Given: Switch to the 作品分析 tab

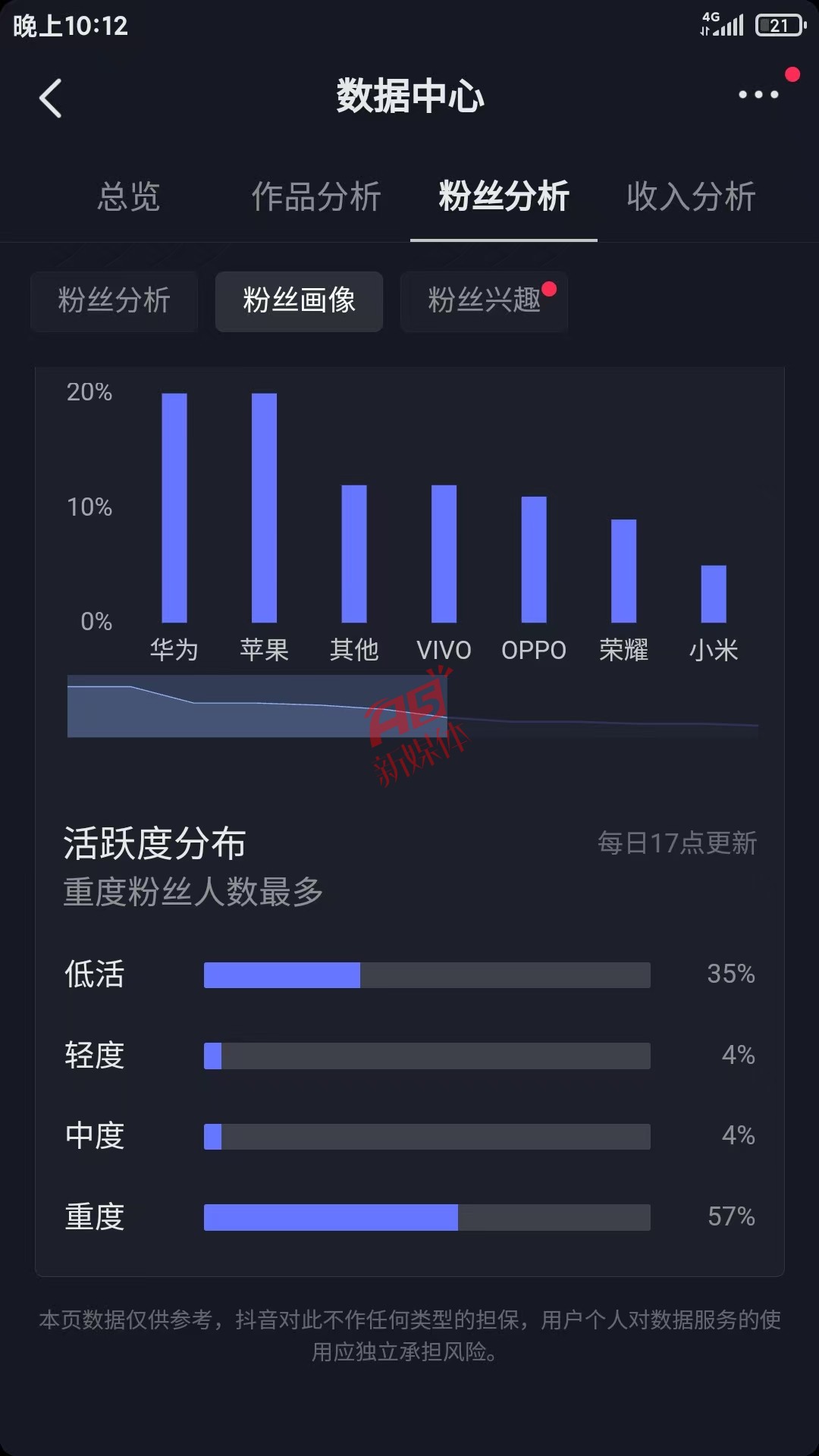Looking at the screenshot, I should (x=316, y=196).
